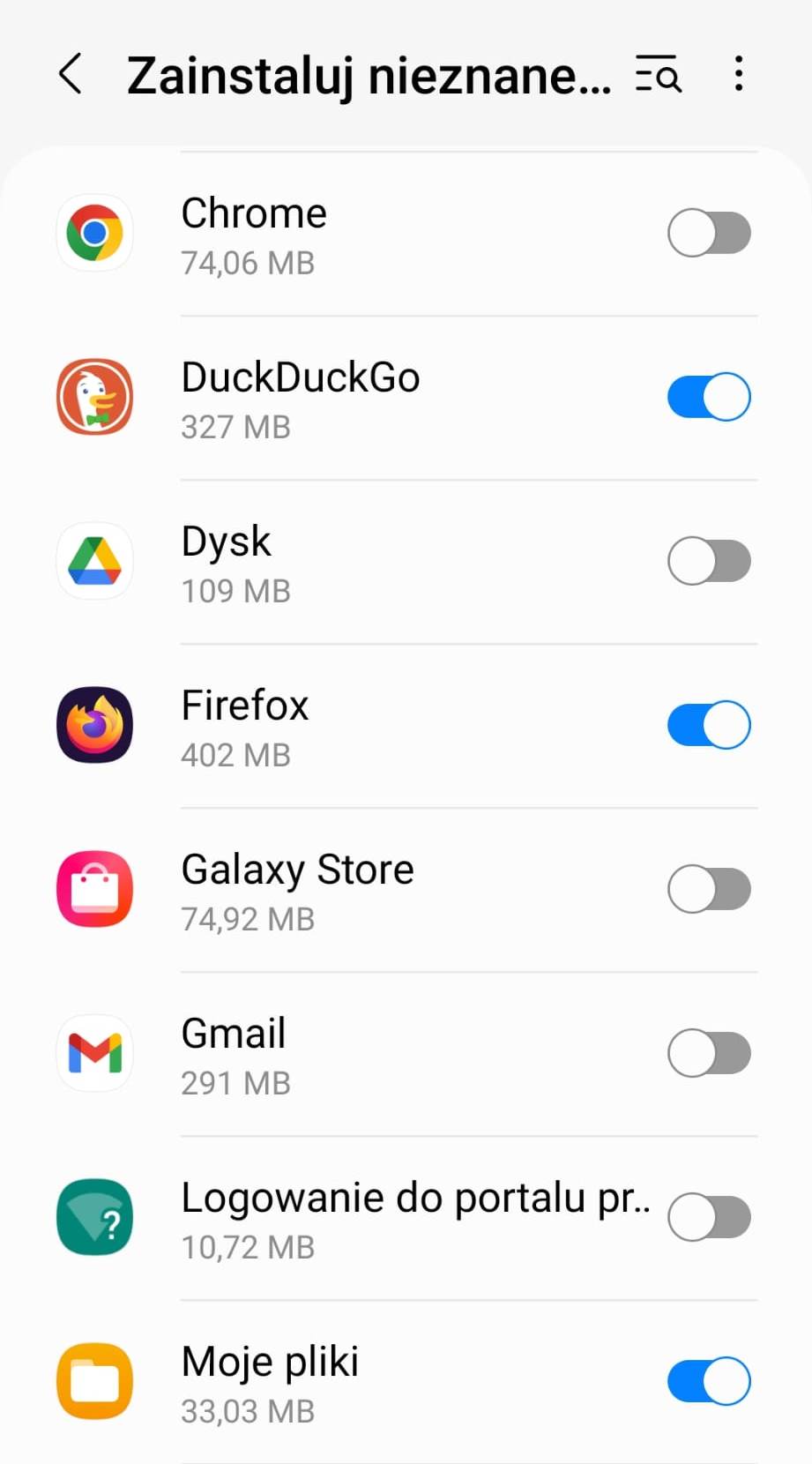Enable unknown app installs for Chrome

point(709,233)
